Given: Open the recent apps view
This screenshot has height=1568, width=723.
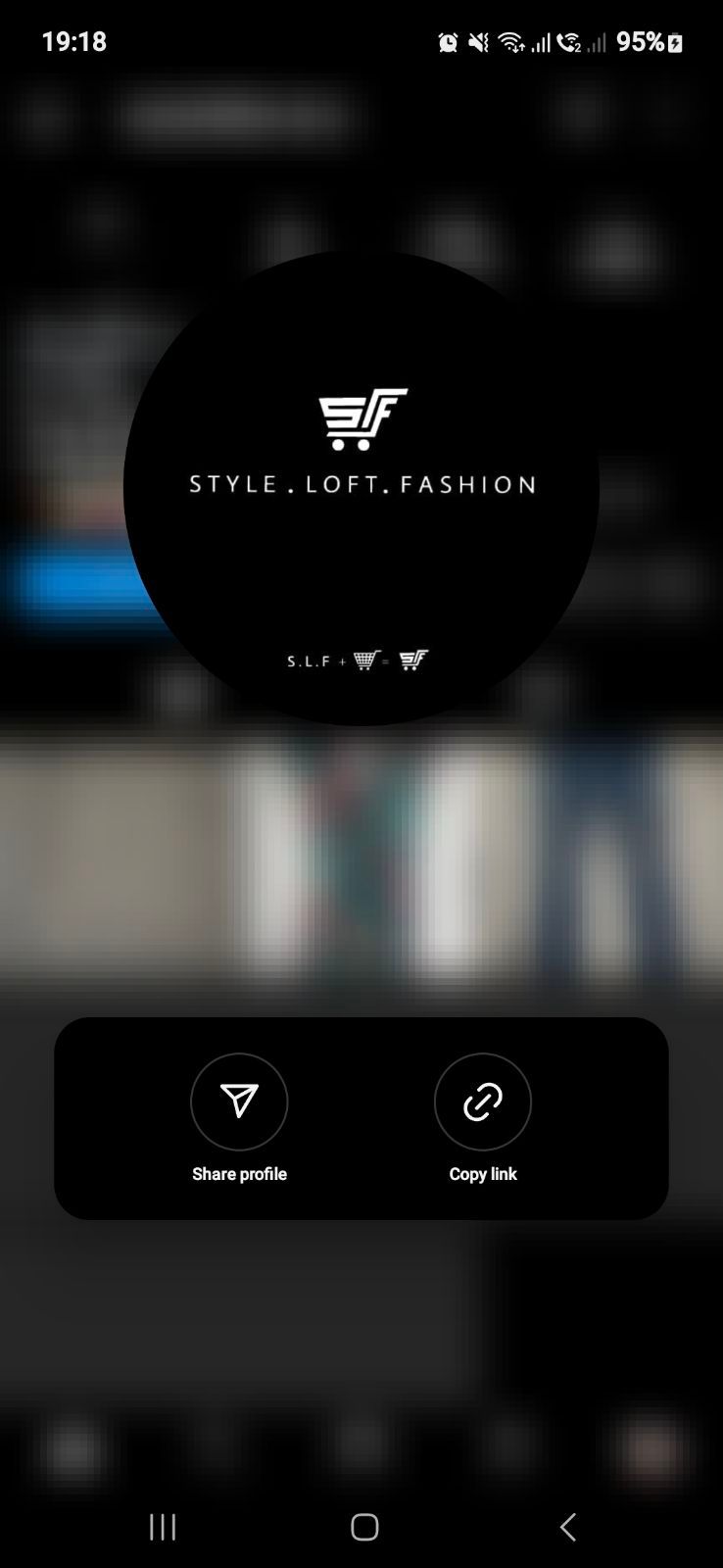Looking at the screenshot, I should coord(163,1526).
